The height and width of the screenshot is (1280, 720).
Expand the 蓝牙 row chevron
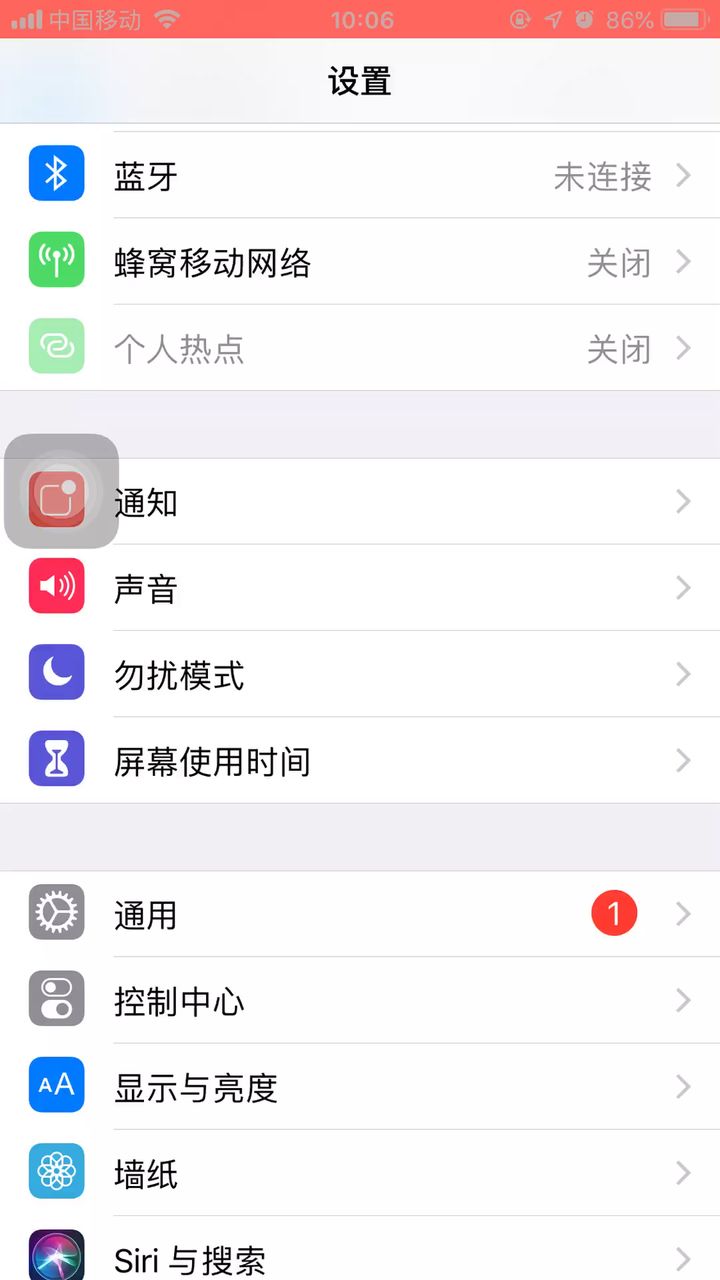684,175
